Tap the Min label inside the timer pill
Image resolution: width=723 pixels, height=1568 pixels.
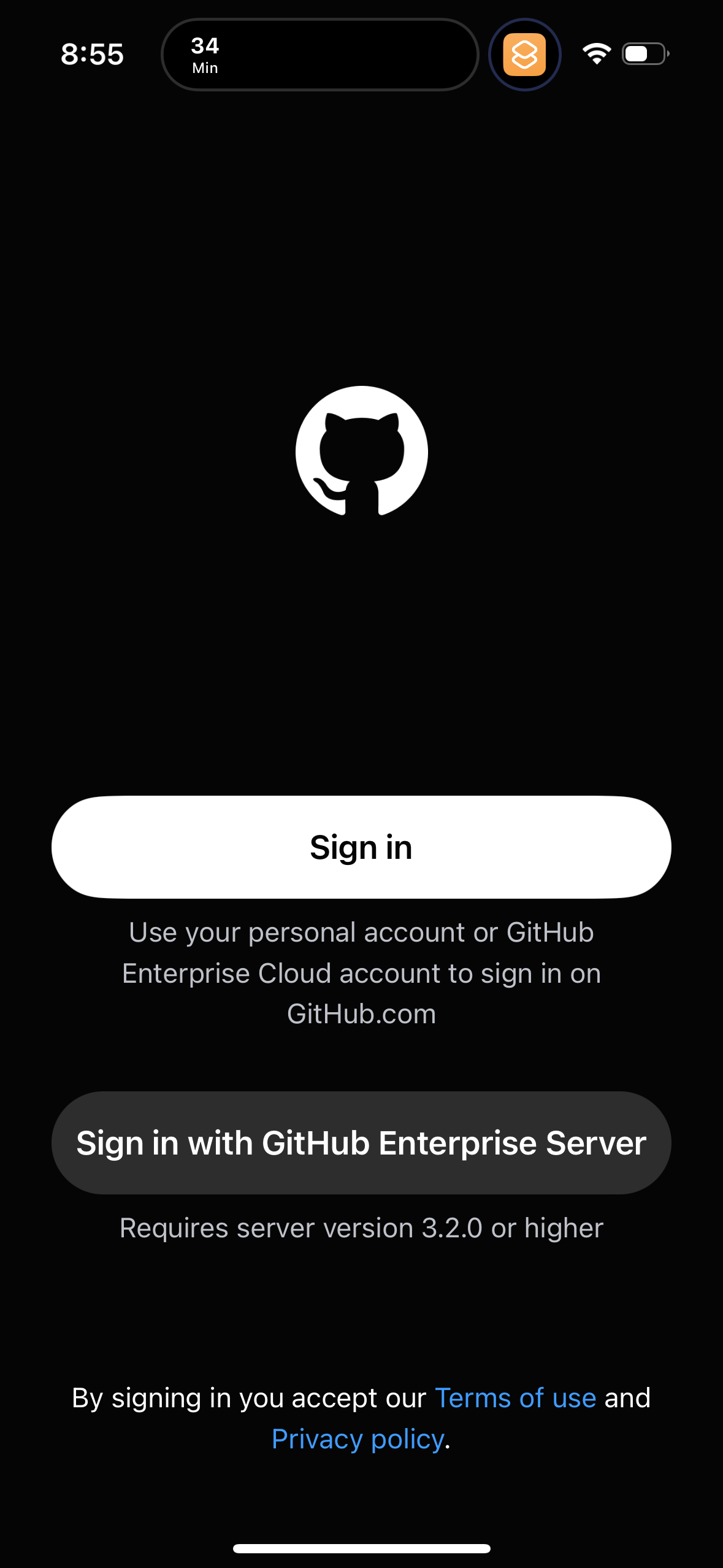tap(205, 67)
